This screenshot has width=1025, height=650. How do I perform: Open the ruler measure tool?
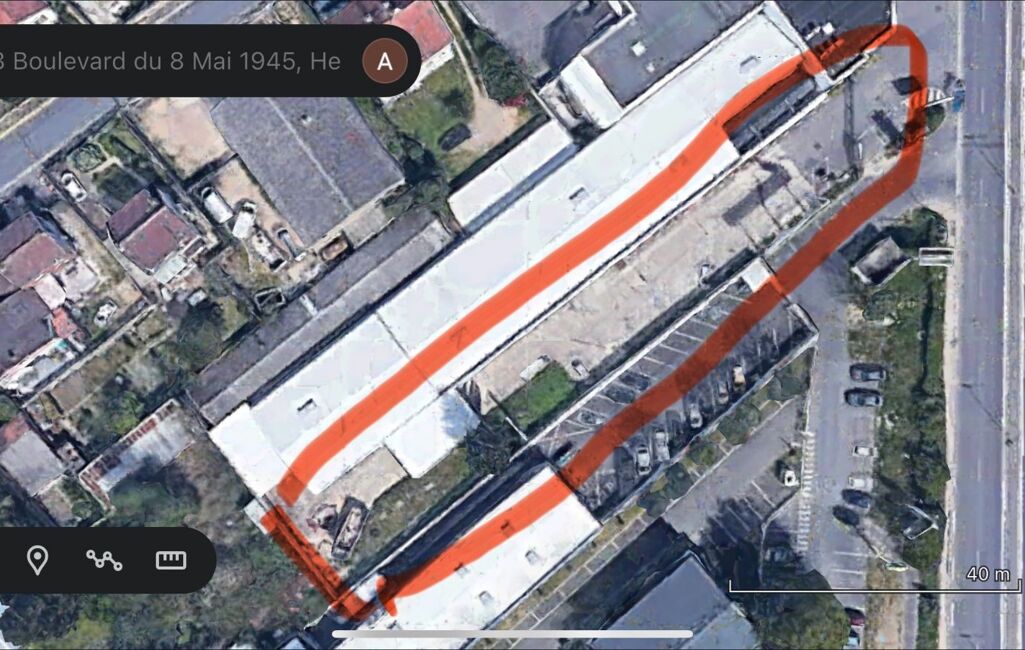[171, 560]
